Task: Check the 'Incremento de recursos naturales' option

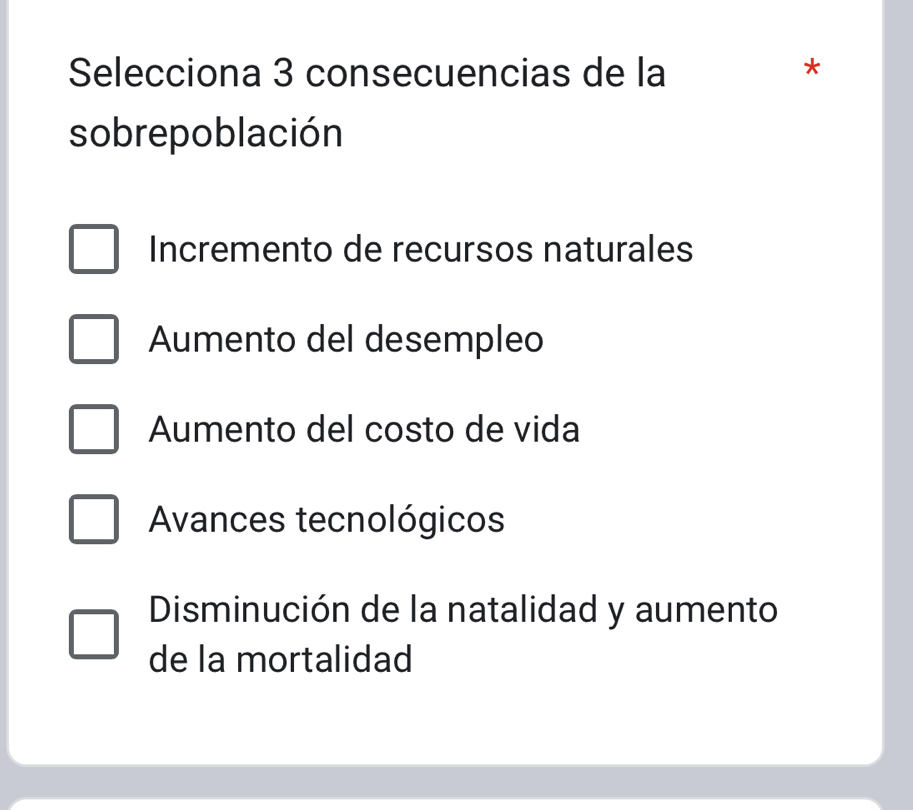Action: tap(94, 250)
